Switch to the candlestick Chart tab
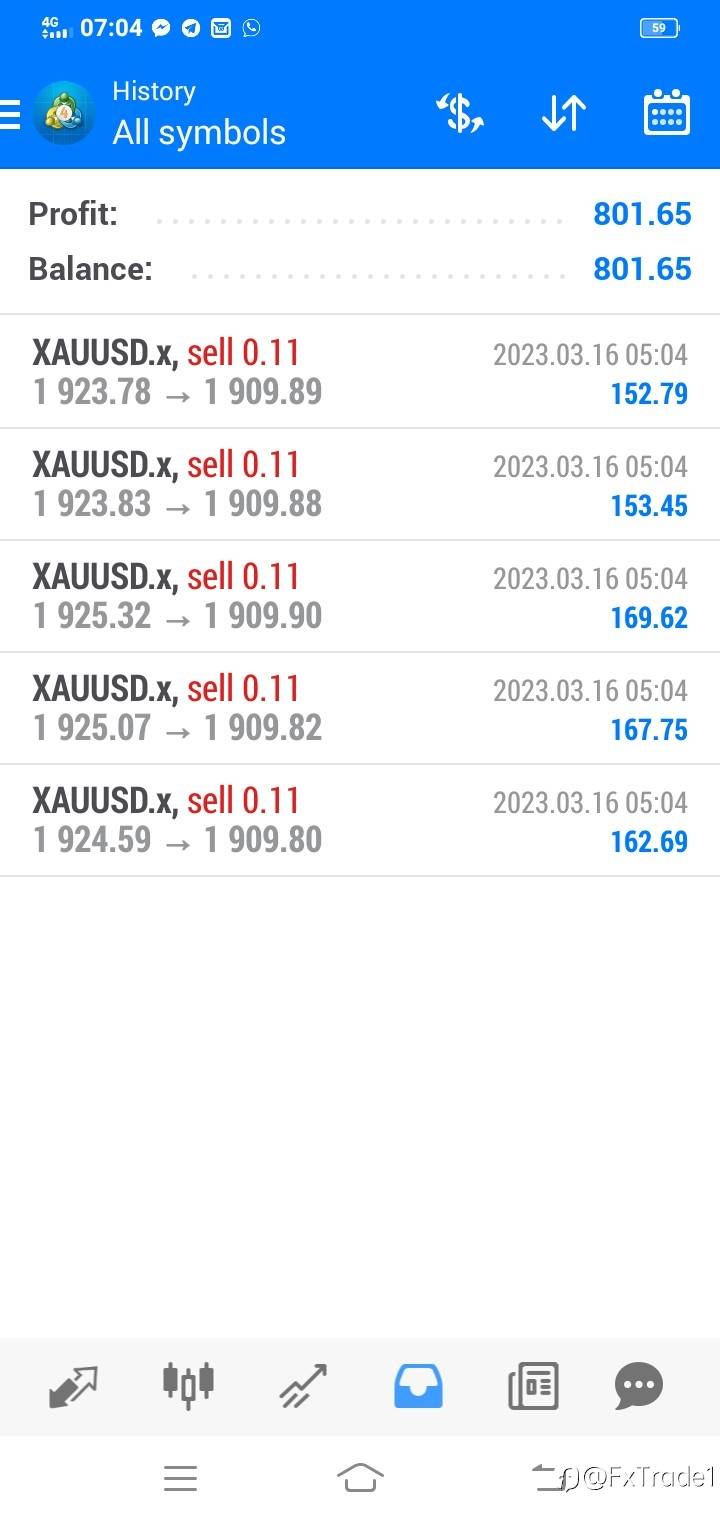The image size is (720, 1520). 188,1385
